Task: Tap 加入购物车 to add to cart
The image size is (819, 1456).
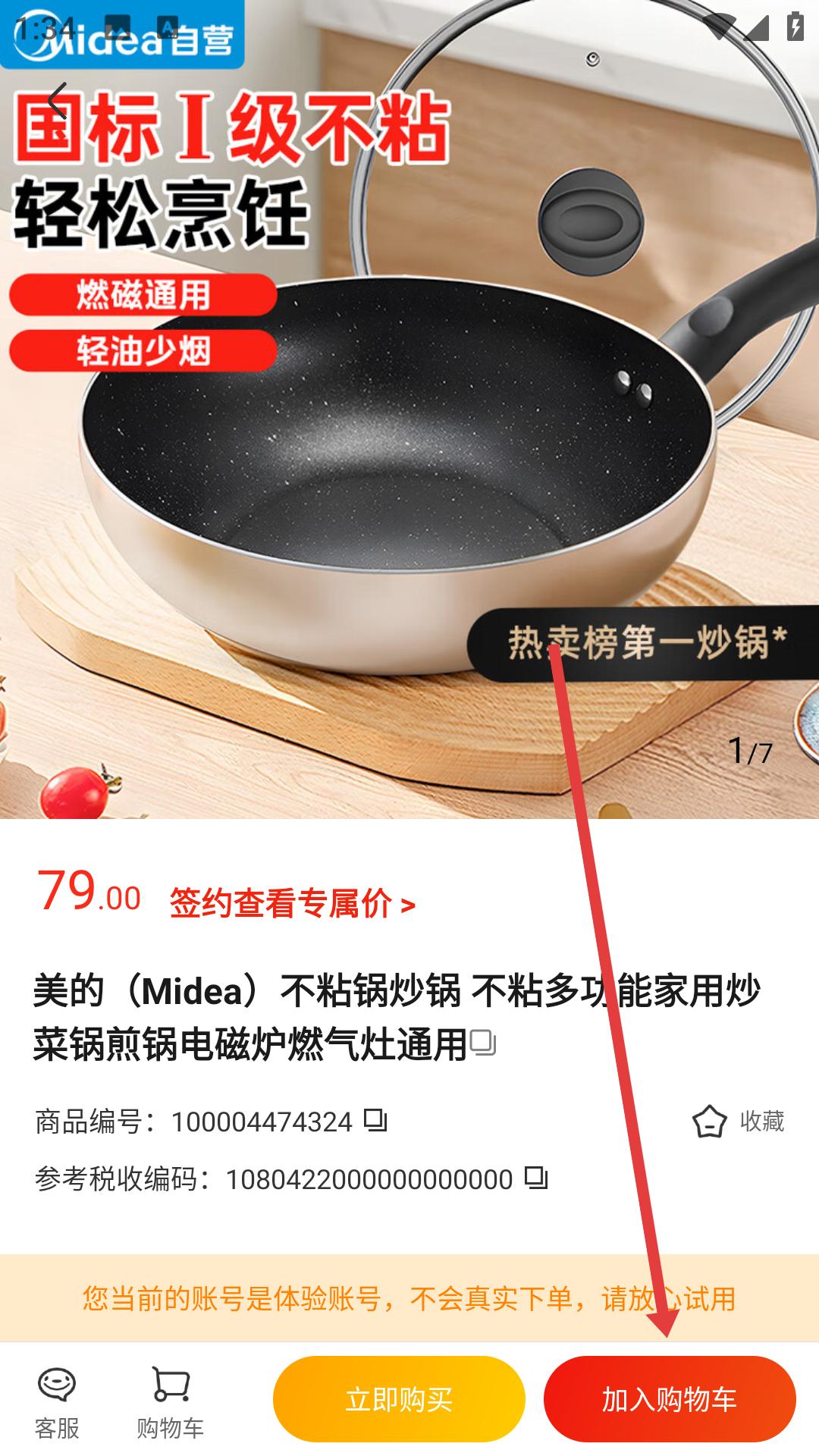Action: click(x=669, y=1399)
